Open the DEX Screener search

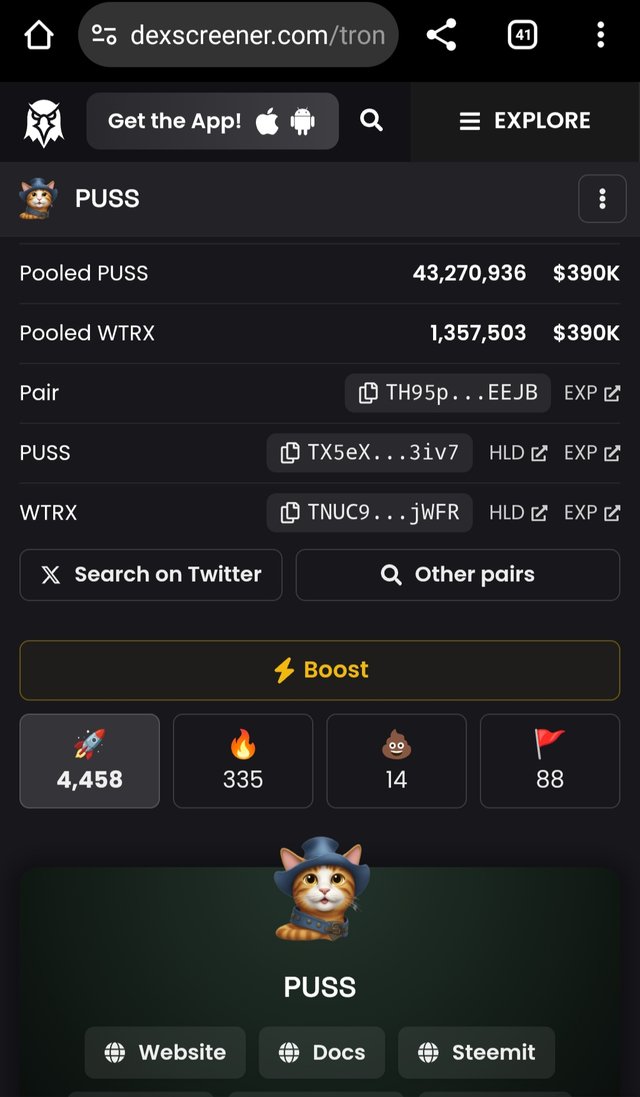(371, 121)
